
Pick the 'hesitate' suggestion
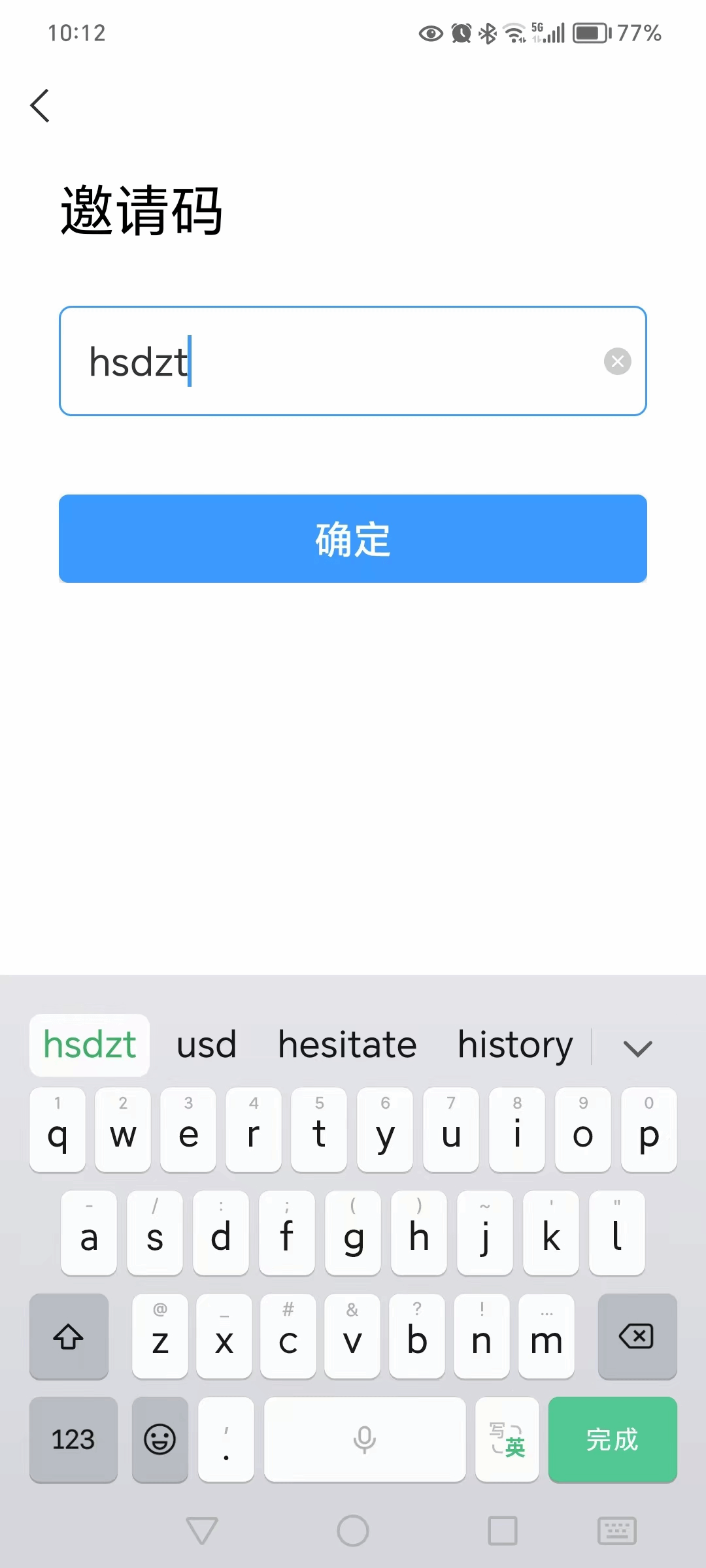347,1045
